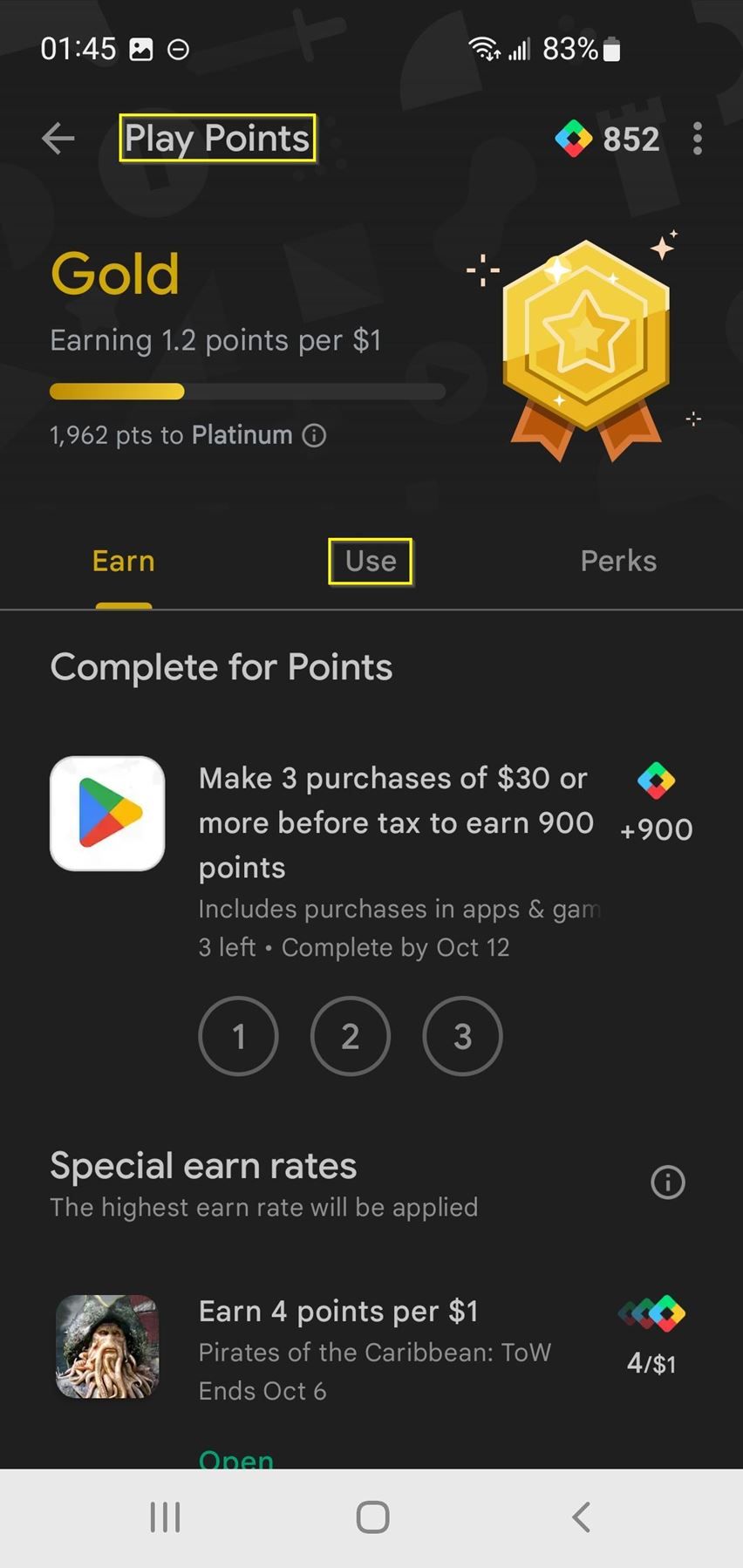Viewport: 743px width, 1568px height.
Task: Open info about Platinum tier requirements
Action: pyautogui.click(x=314, y=434)
